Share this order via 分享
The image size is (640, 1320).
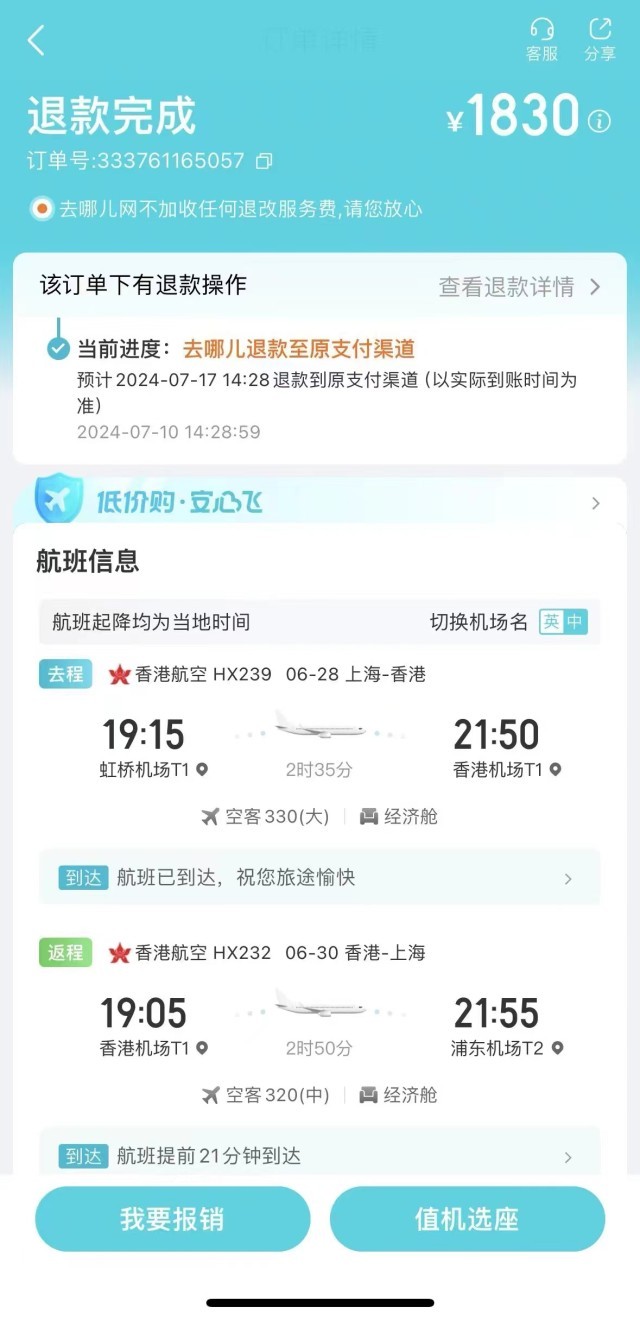point(600,40)
